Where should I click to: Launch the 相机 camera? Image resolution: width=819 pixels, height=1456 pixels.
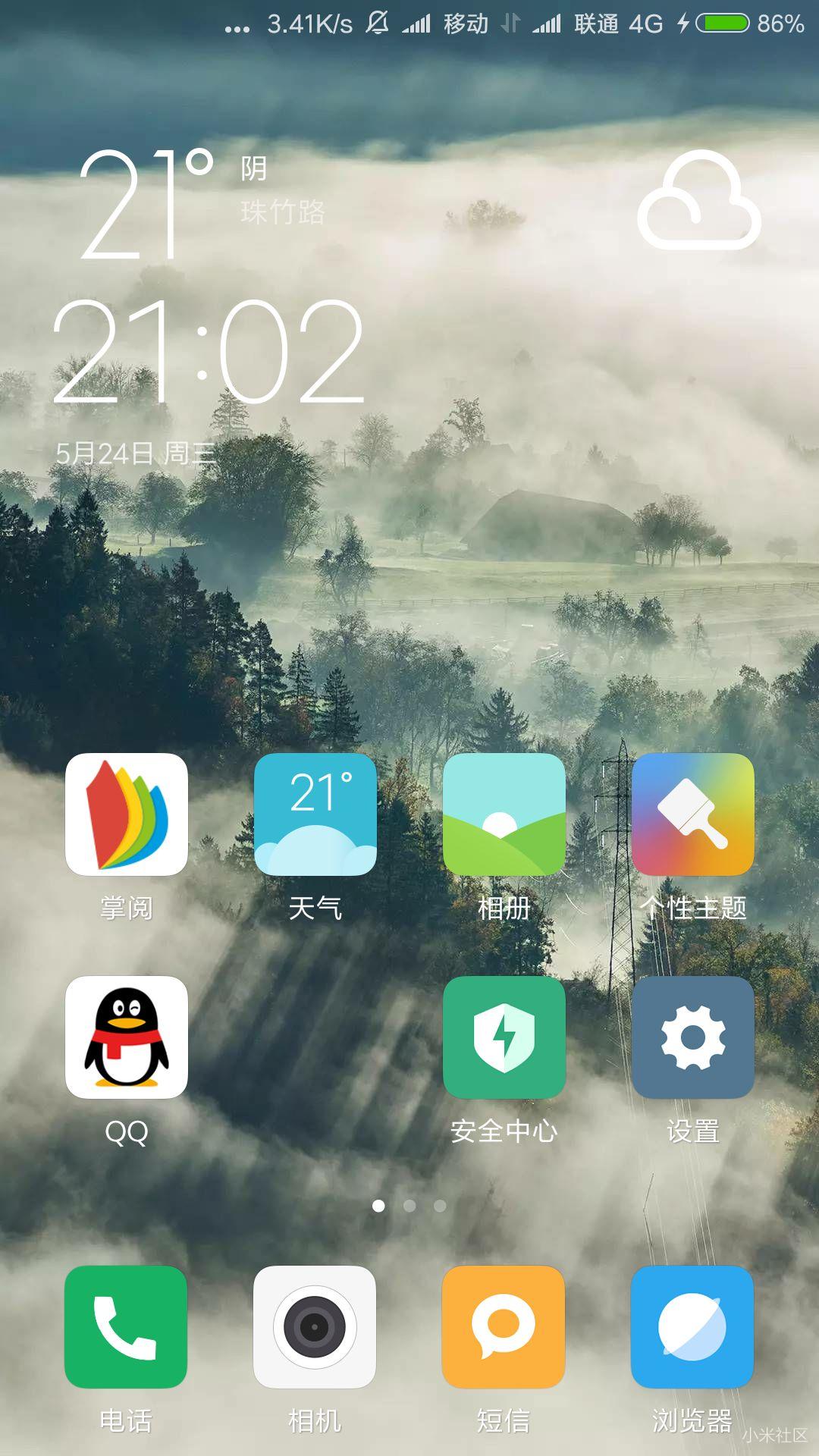[x=315, y=1327]
